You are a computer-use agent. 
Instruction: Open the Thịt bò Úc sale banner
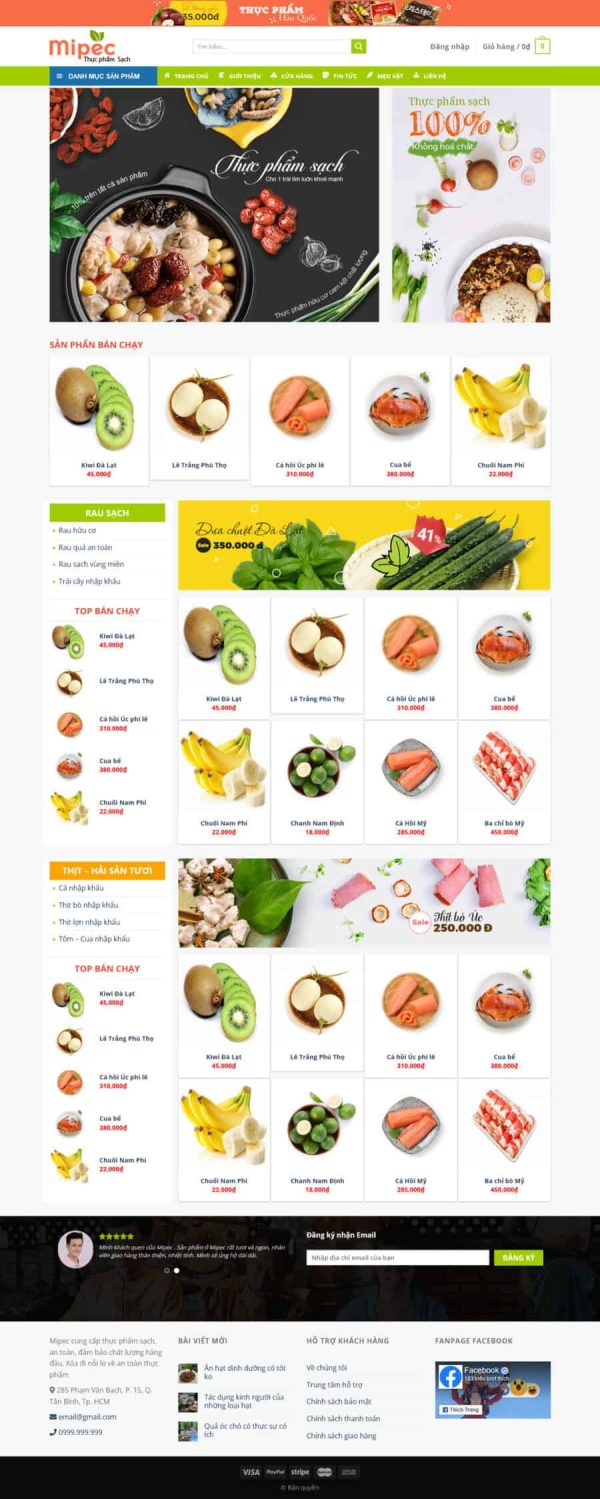pos(363,902)
